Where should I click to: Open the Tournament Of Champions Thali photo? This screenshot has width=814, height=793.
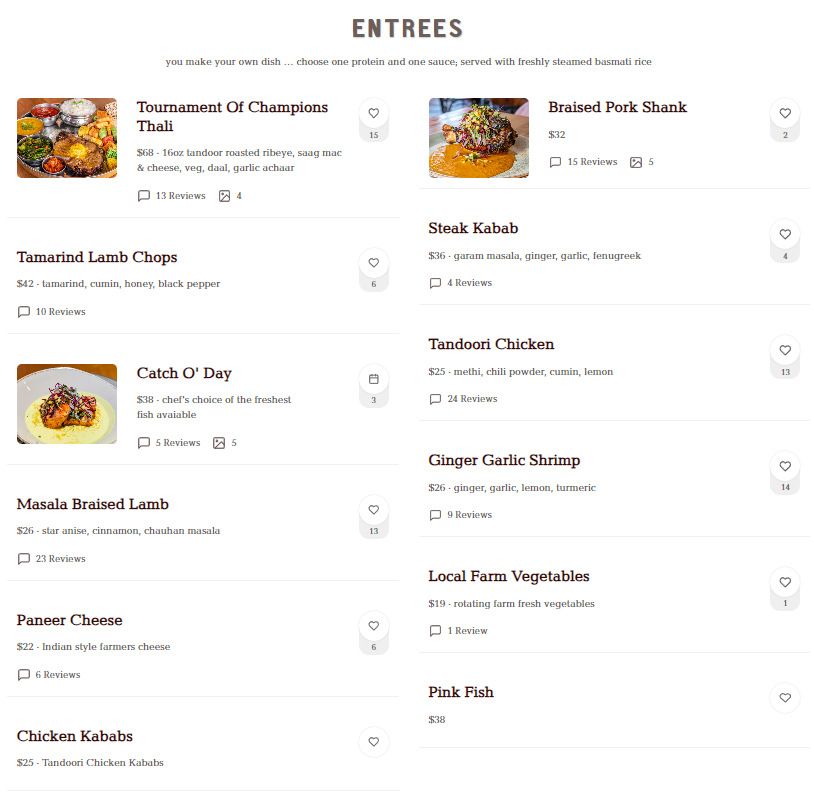tap(67, 138)
